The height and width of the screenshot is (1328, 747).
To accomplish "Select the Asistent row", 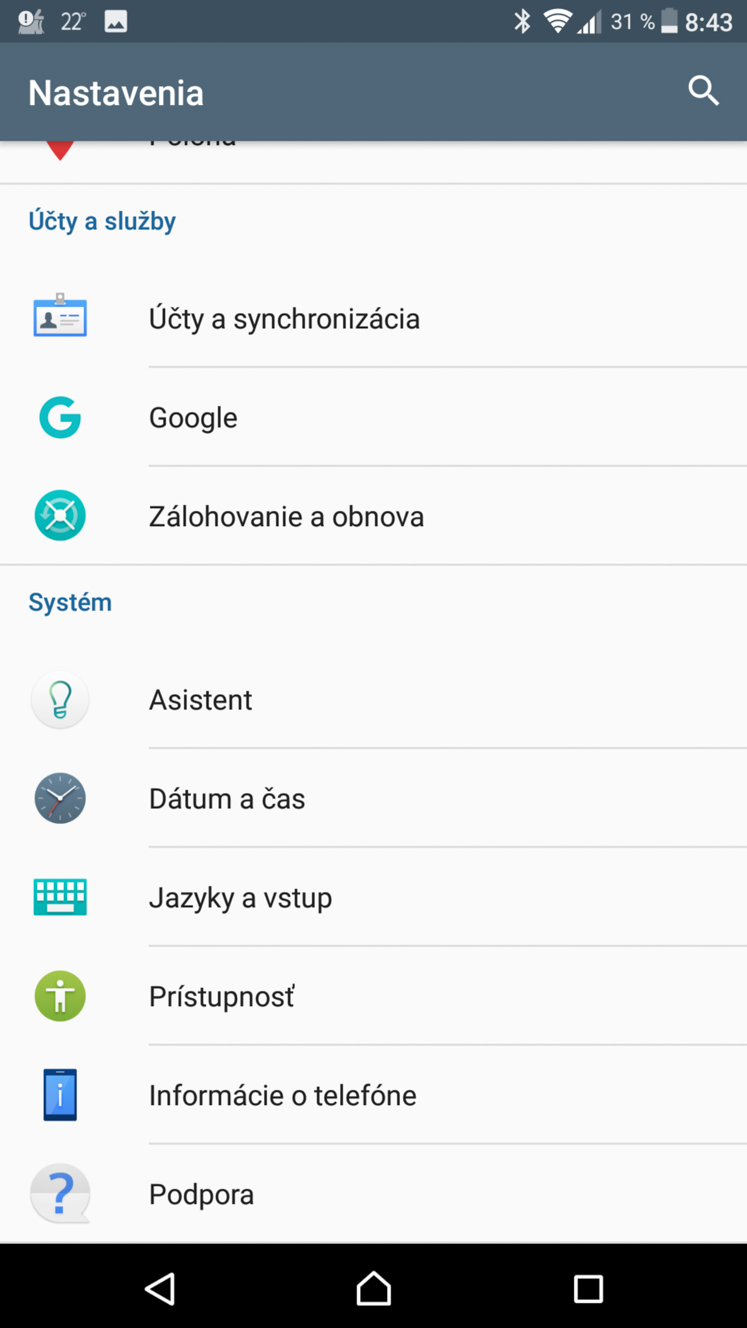I will tap(373, 699).
